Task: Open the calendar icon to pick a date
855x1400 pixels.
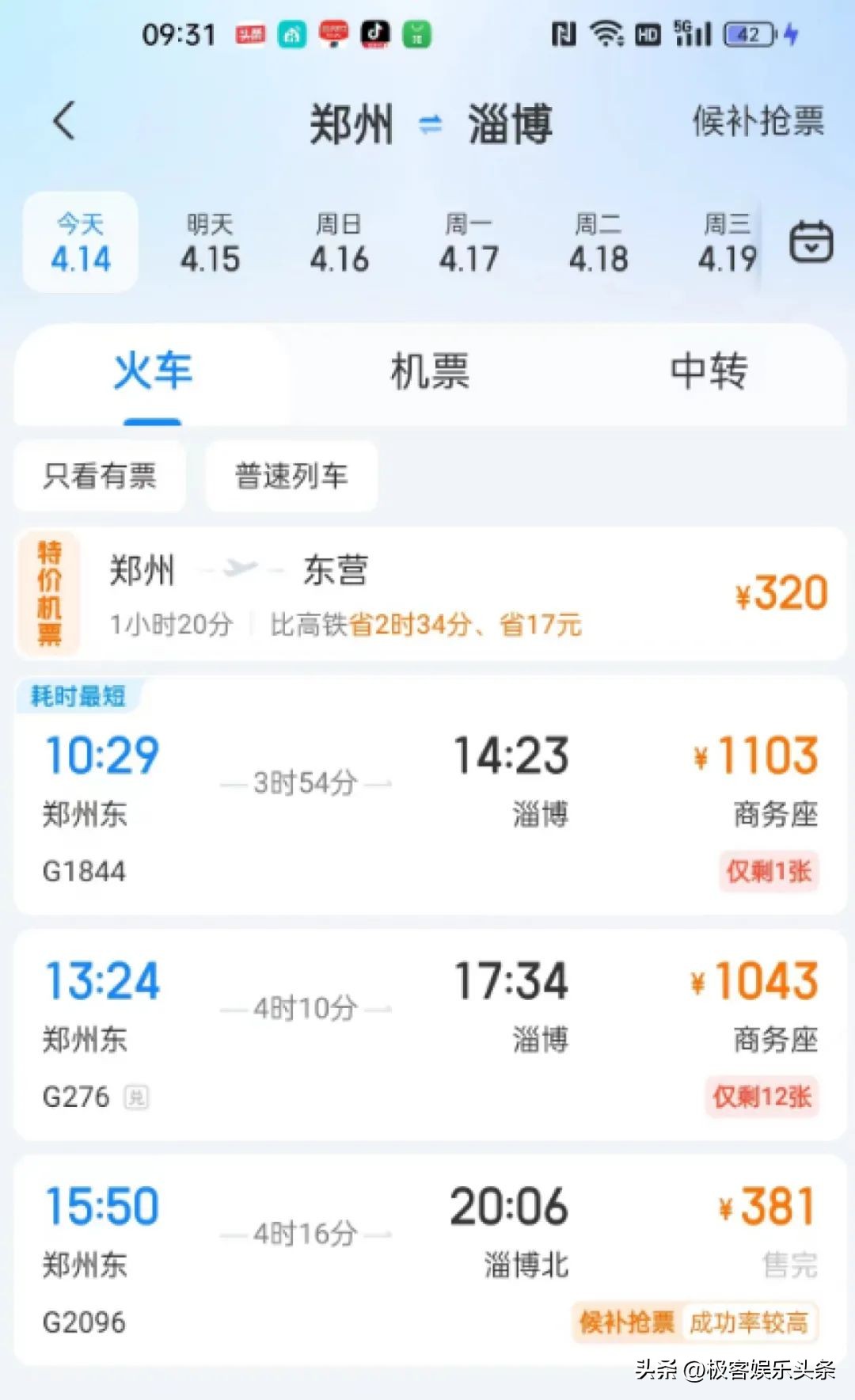Action: (810, 242)
